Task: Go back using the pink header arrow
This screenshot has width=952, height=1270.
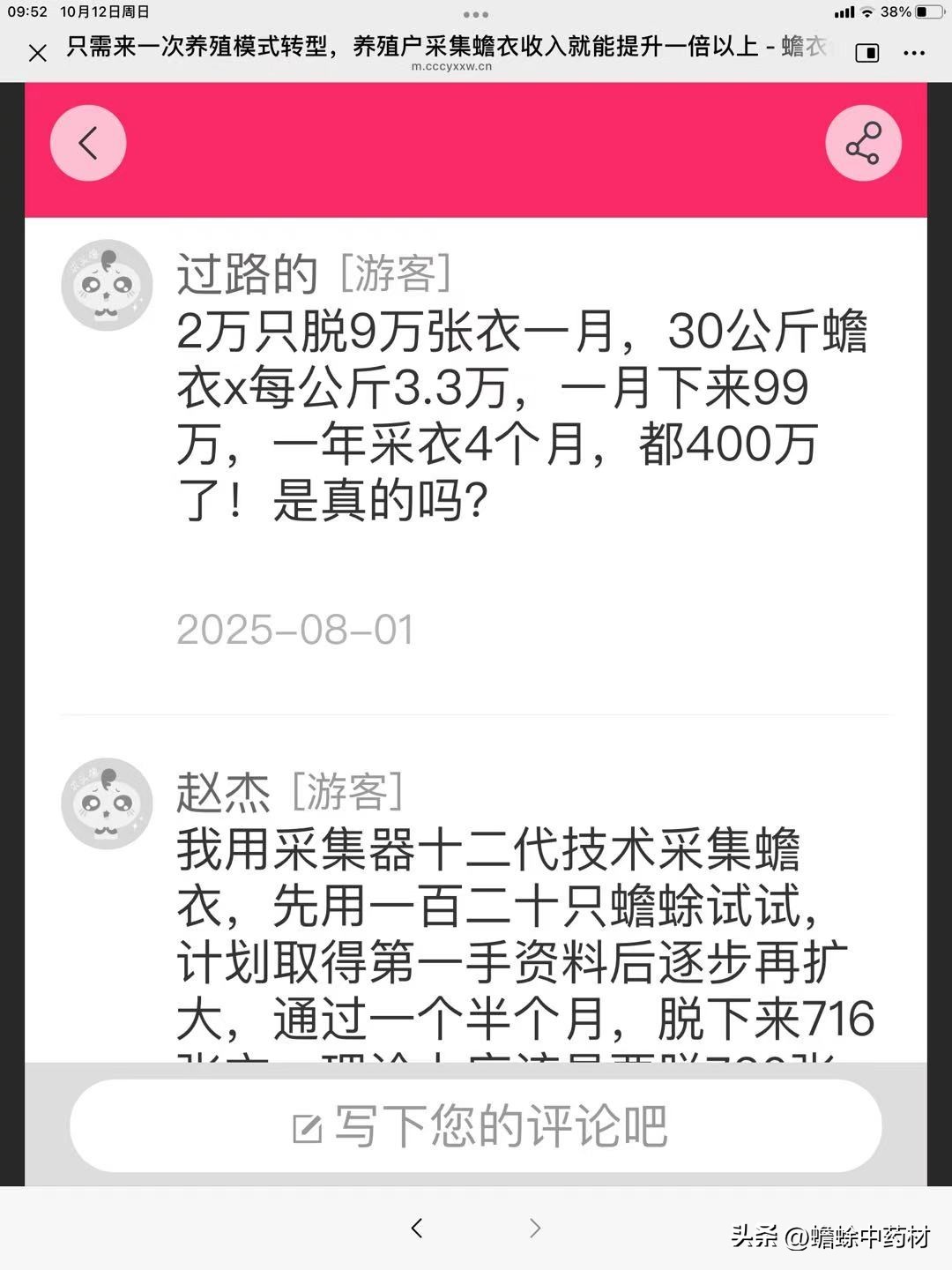Action: tap(88, 143)
